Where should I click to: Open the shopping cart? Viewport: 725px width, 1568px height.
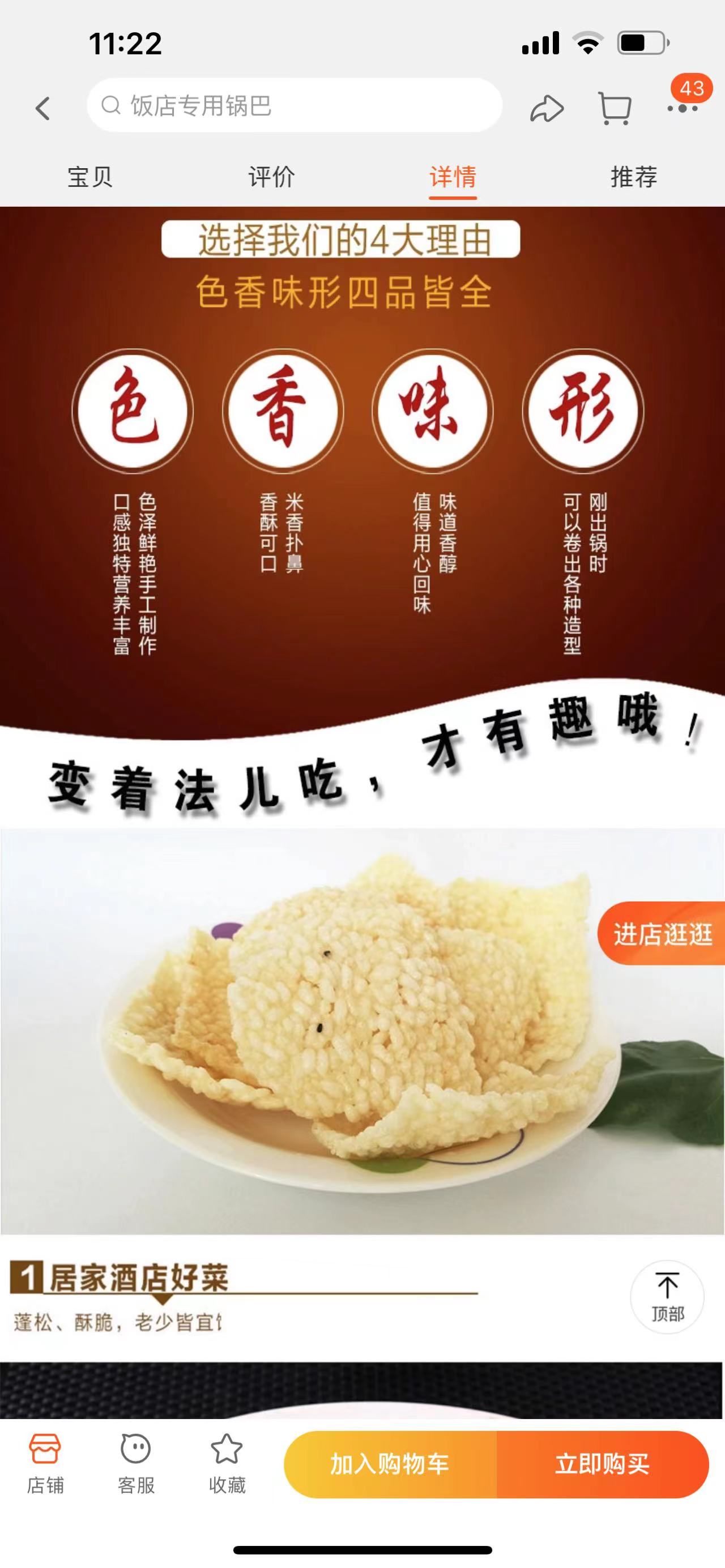614,108
